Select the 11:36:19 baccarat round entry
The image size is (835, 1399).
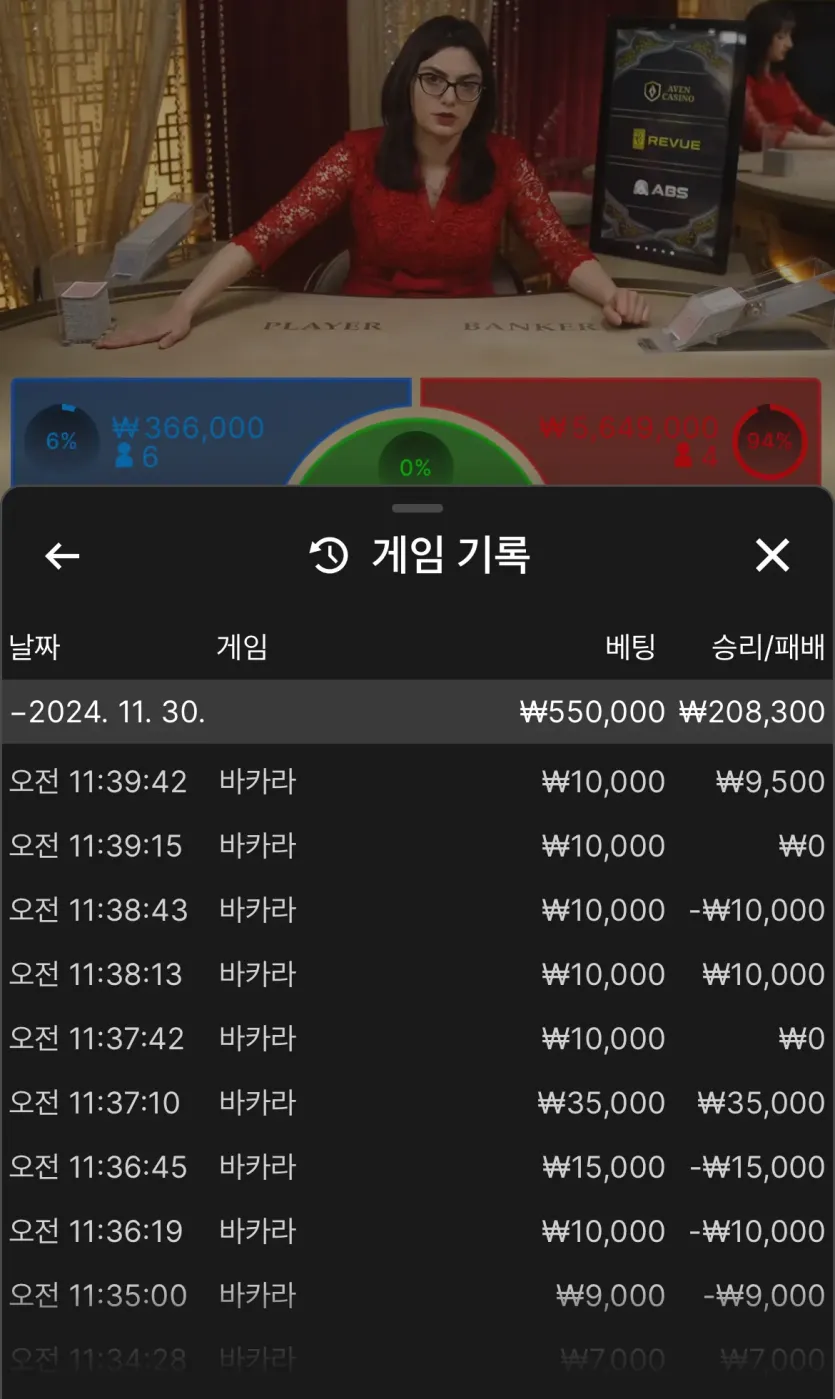tap(417, 1231)
